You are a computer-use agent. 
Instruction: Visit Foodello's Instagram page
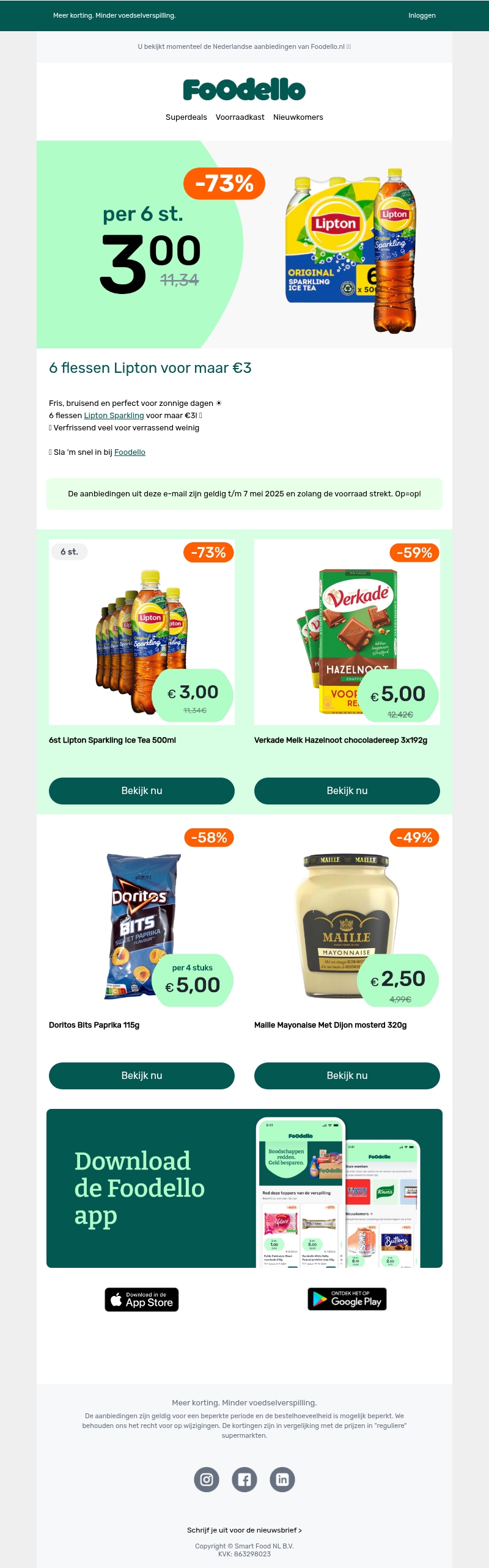[x=207, y=1479]
